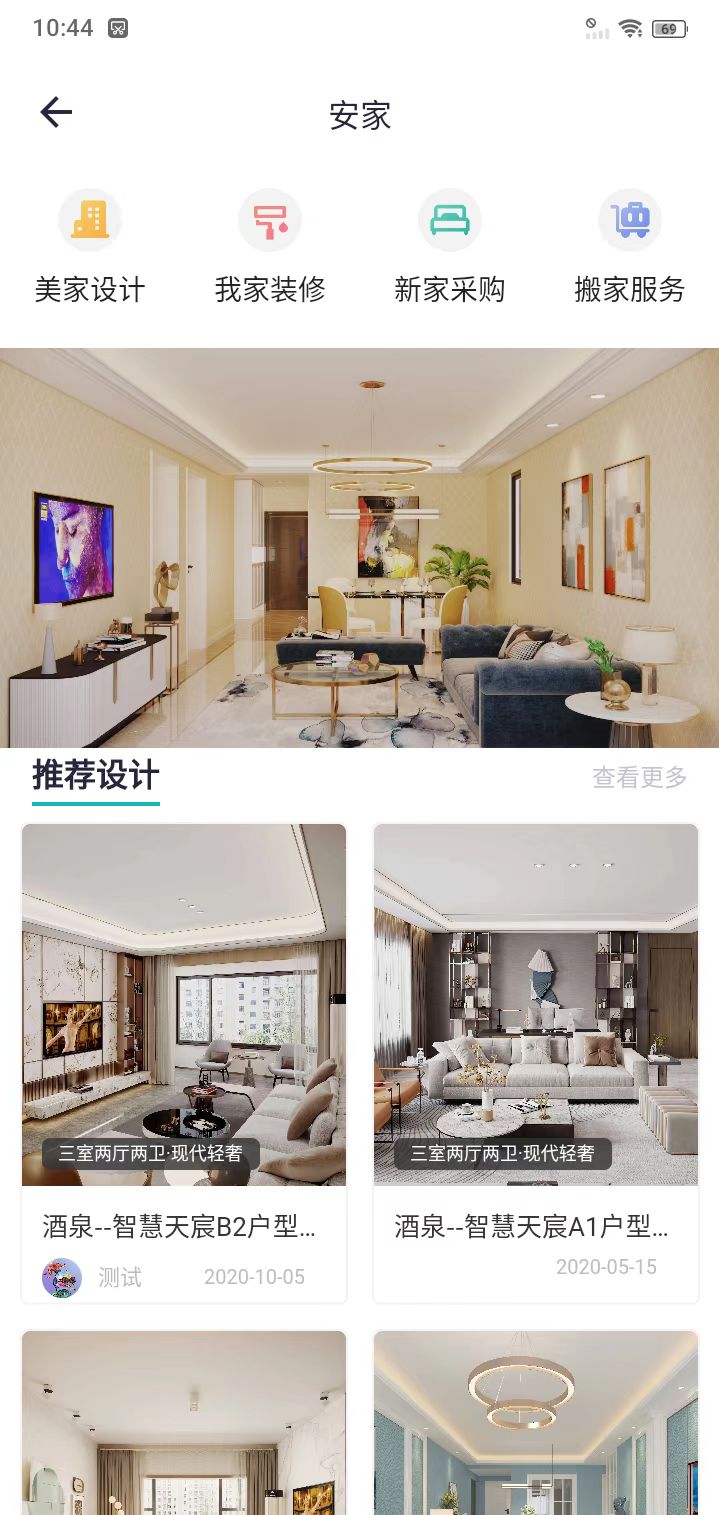Go back using the arrow icon
Viewport: 719px width, 1515px height.
(x=56, y=112)
